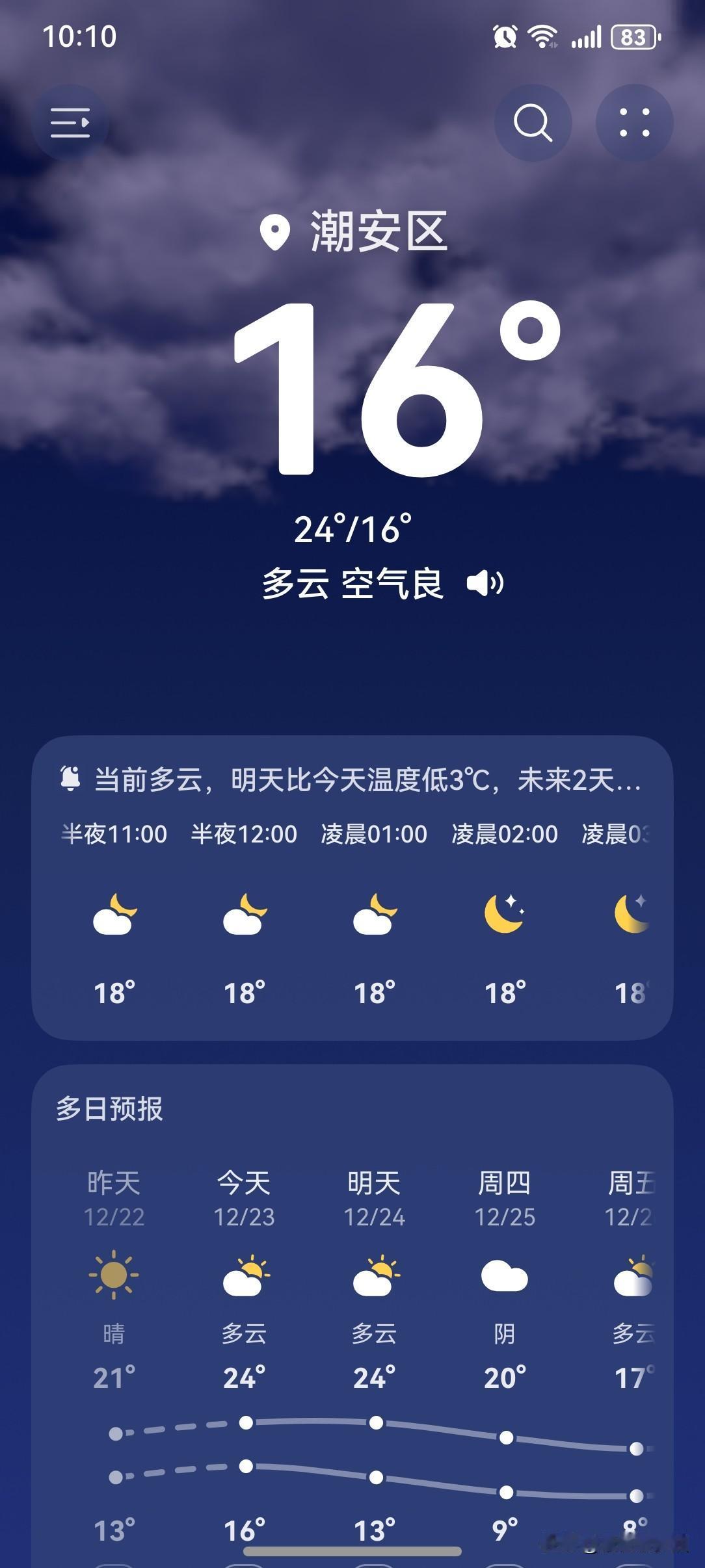Viewport: 705px width, 1568px height.
Task: Tap the current temperature 16°
Action: 384,390
